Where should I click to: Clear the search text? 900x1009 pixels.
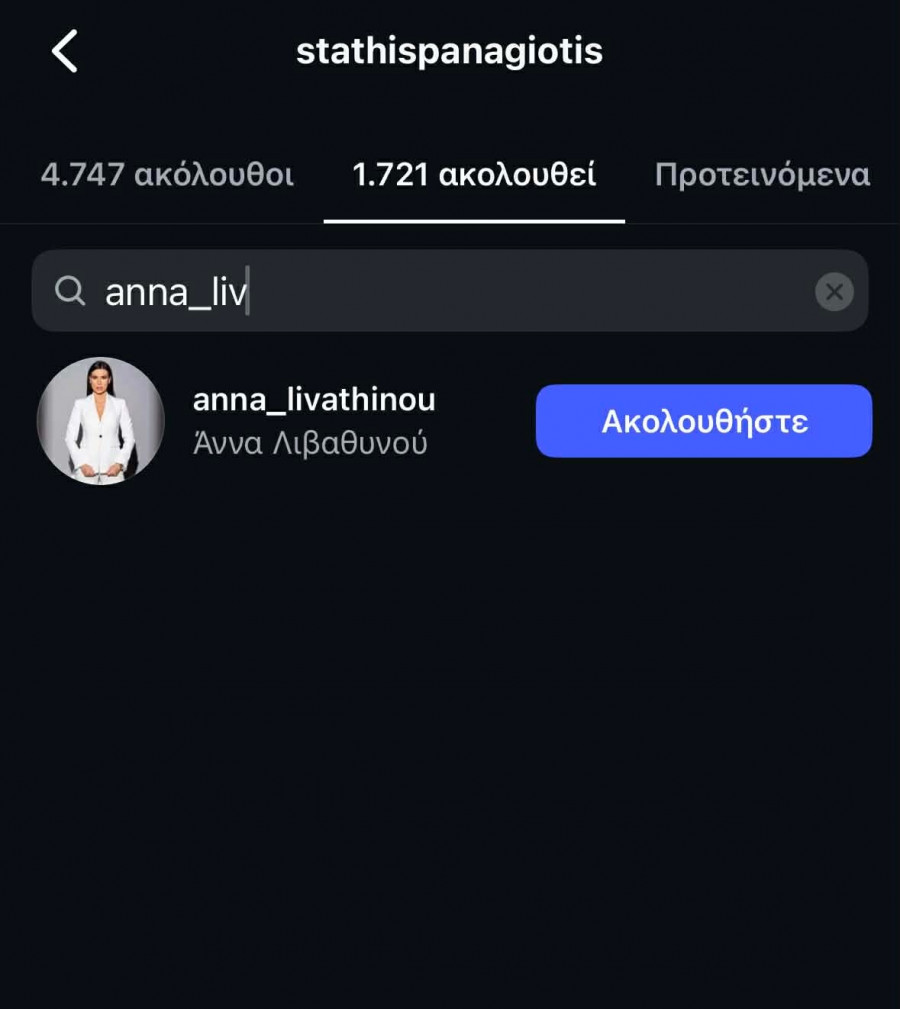click(834, 292)
